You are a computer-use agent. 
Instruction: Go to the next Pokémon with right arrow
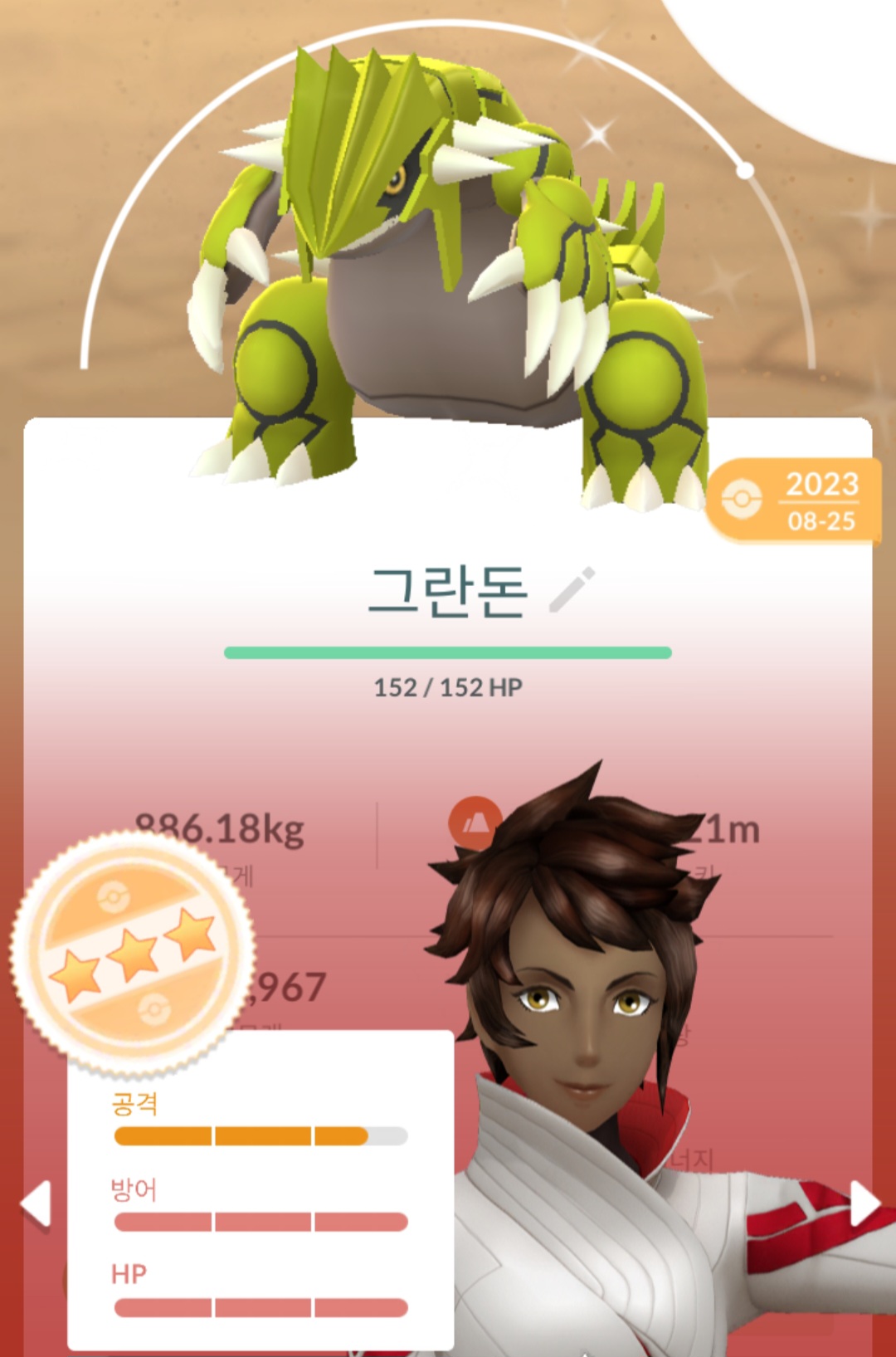click(863, 1203)
